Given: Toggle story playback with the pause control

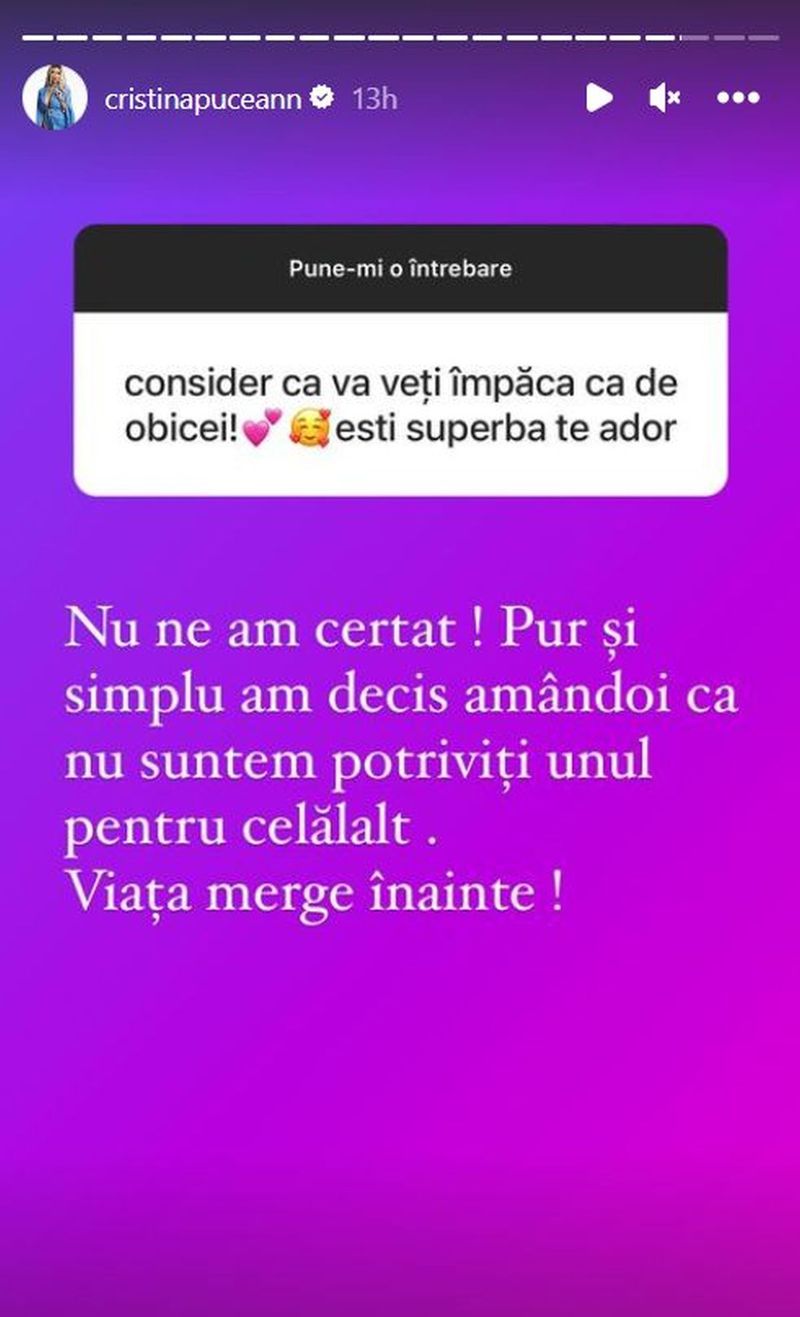Looking at the screenshot, I should click(x=601, y=98).
